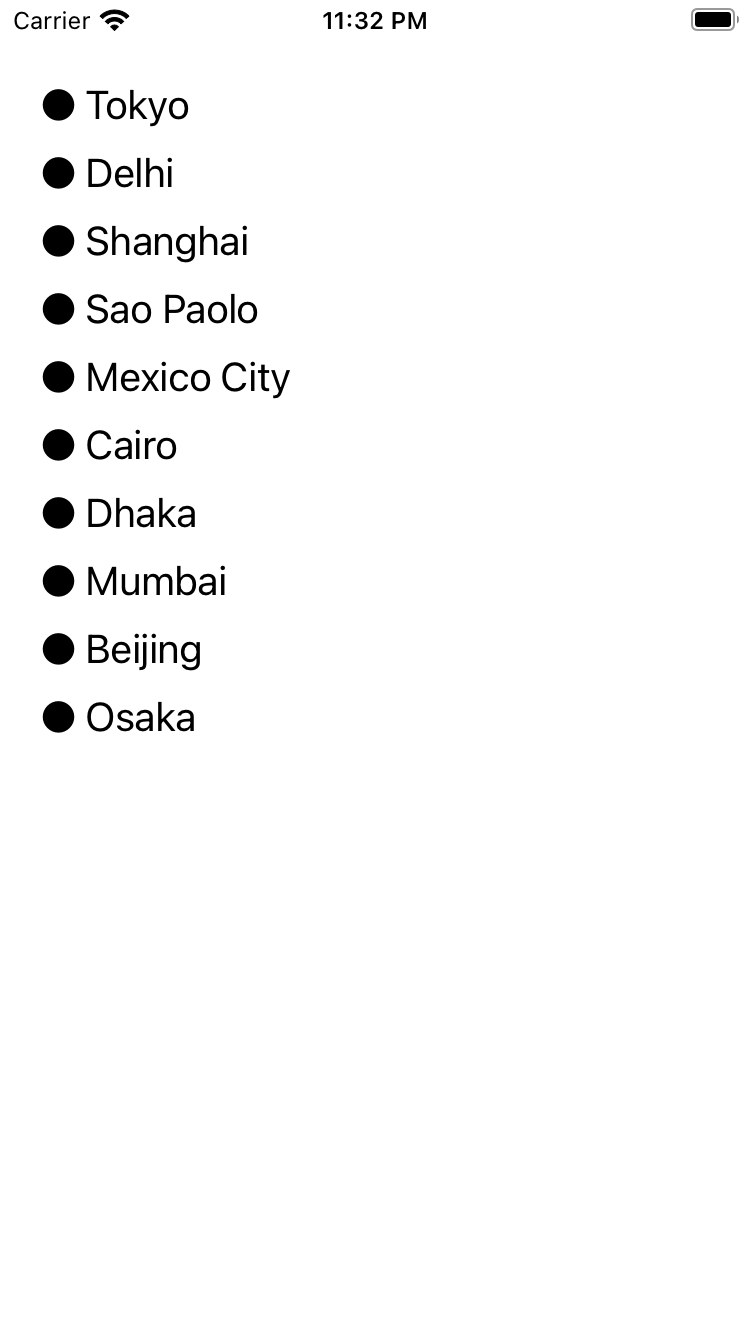Select the Dhaka list entry

[140, 513]
